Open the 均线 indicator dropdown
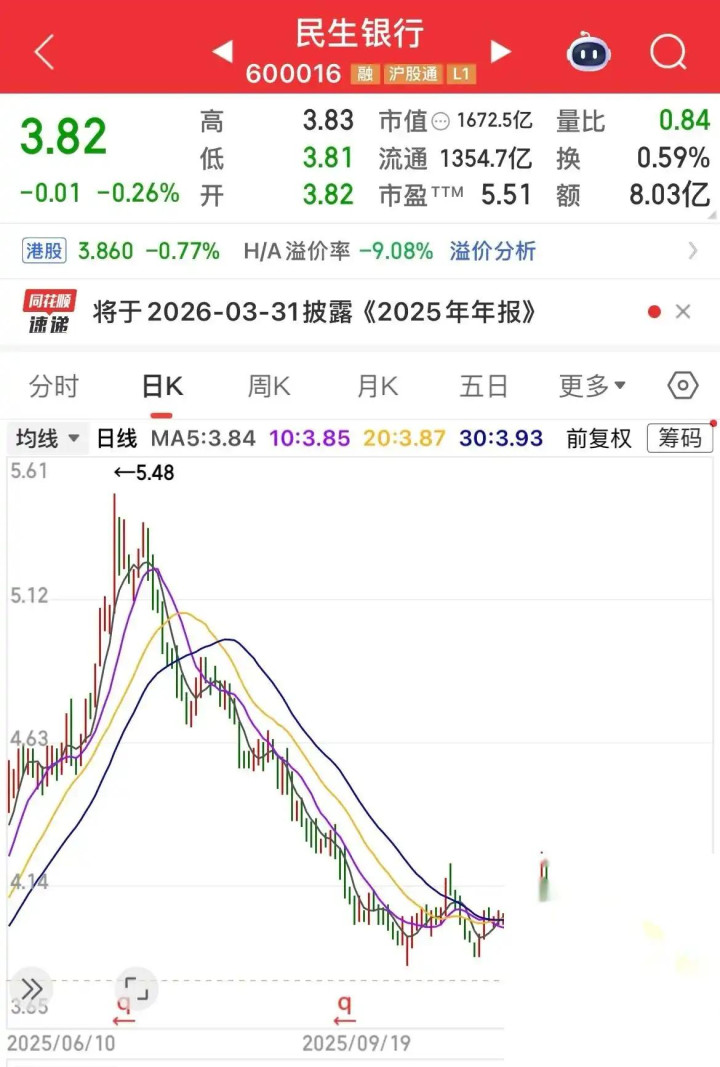720x1067 pixels. coord(48,438)
